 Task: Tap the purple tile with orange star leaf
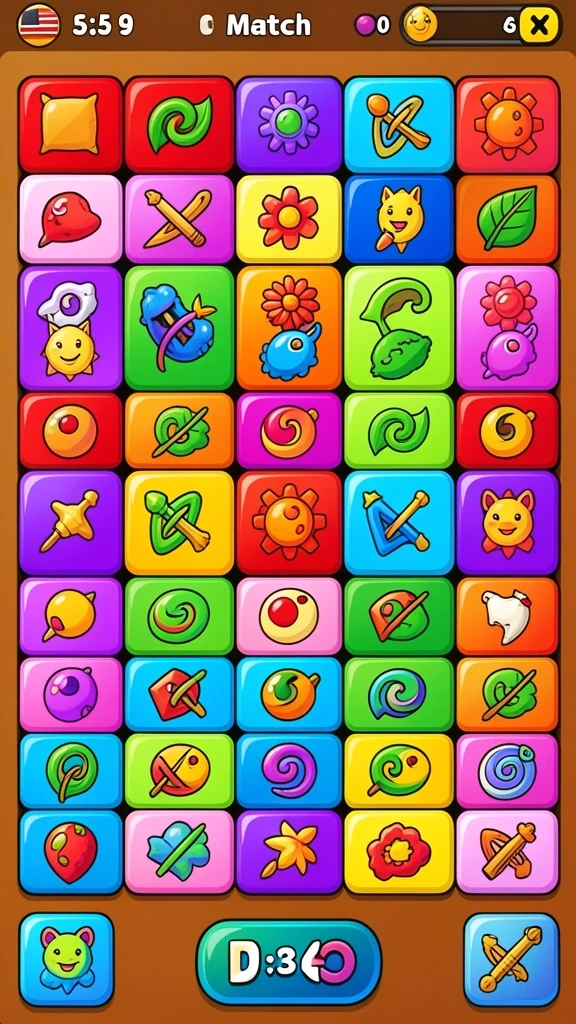pyautogui.click(x=289, y=852)
